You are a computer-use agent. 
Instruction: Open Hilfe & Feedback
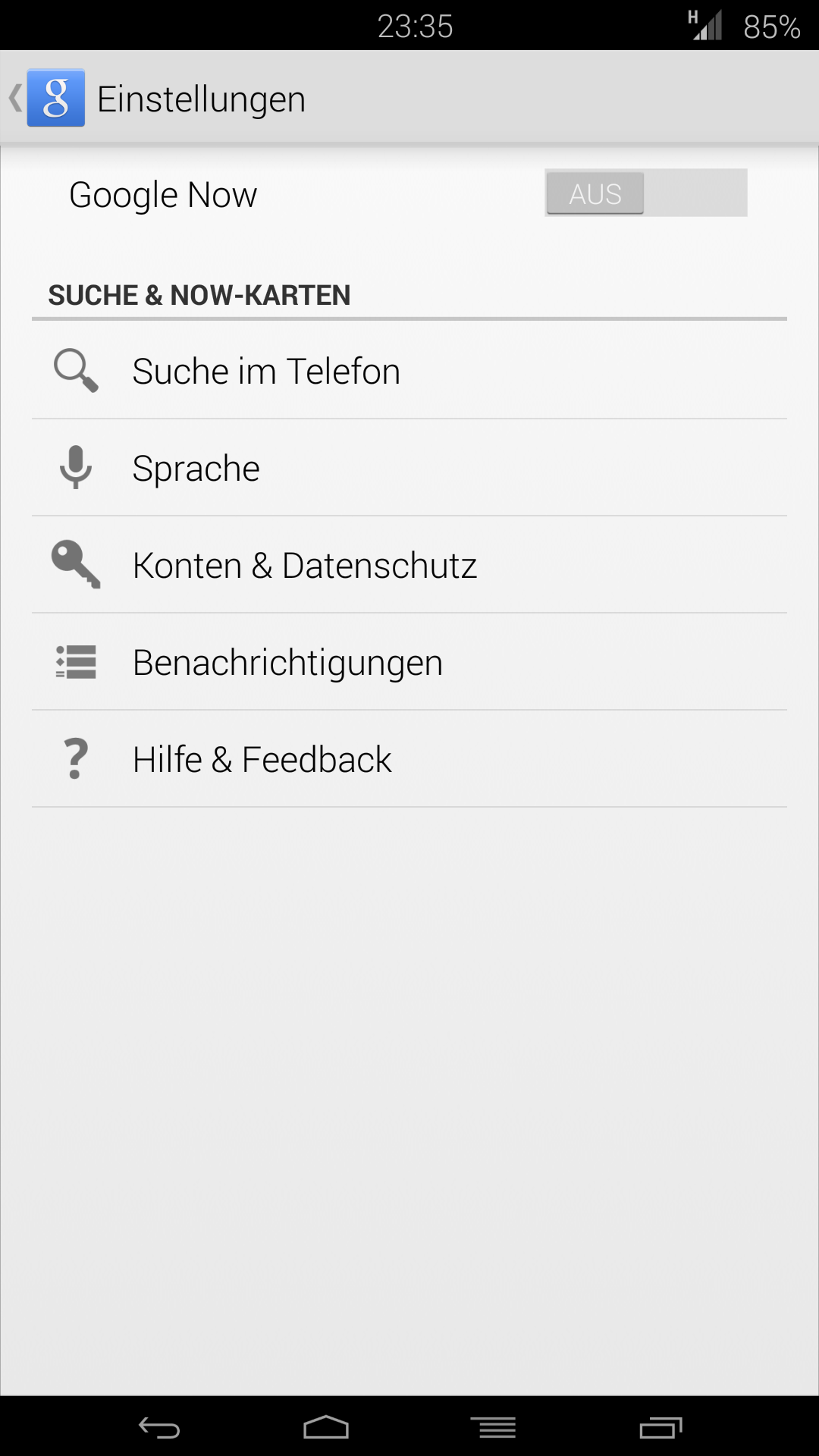(409, 759)
